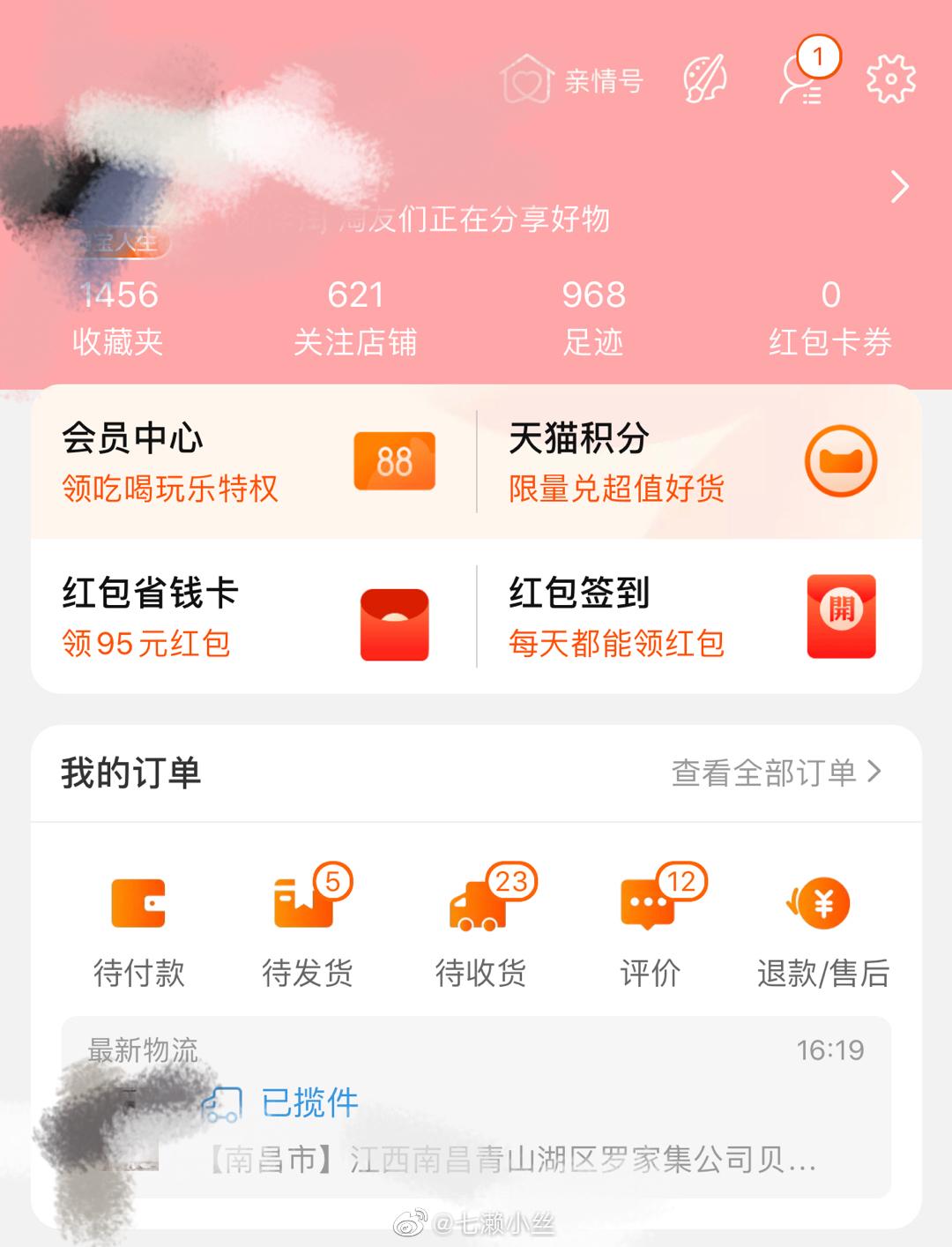Open the customer service icon with badge
The width and height of the screenshot is (952, 1247).
tap(802, 79)
